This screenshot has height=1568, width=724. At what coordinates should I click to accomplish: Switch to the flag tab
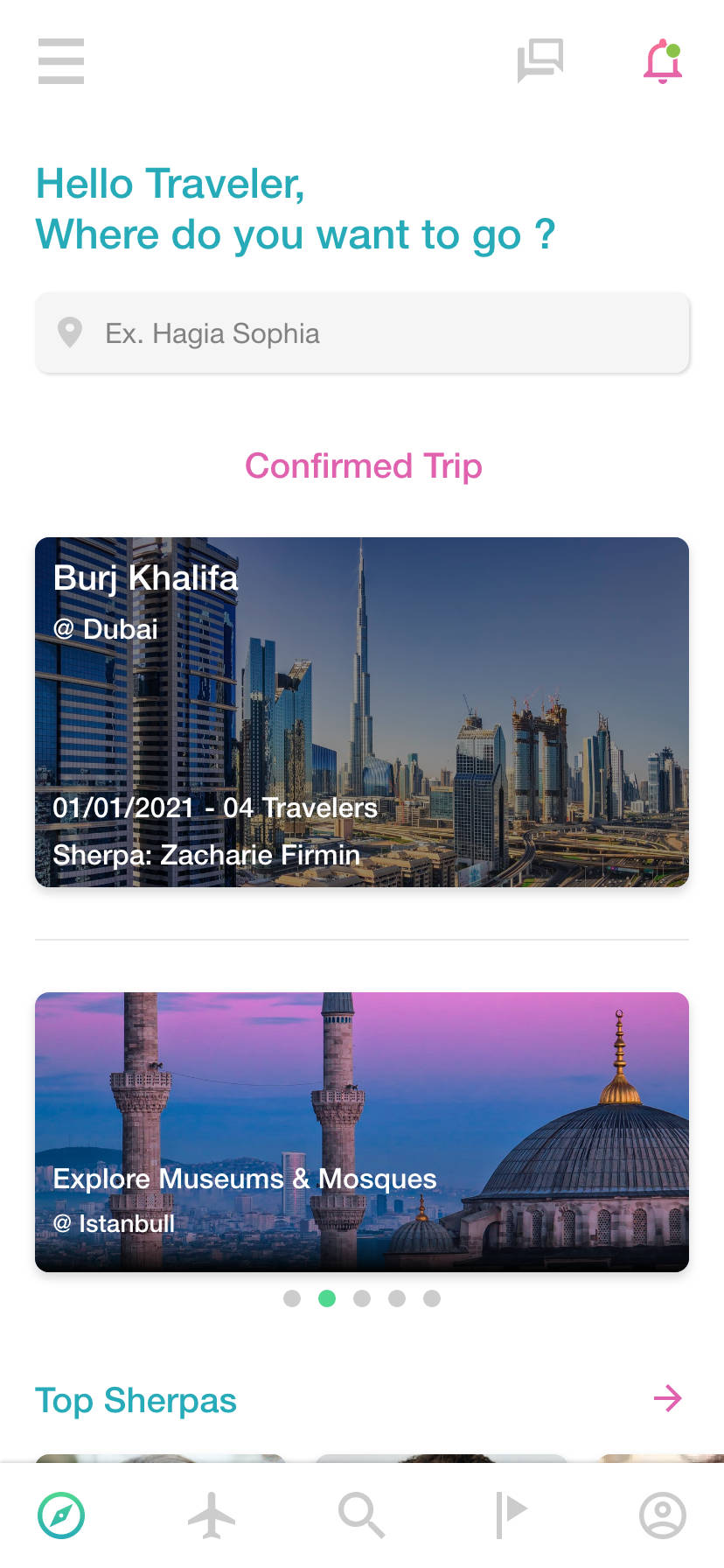pyautogui.click(x=511, y=1515)
